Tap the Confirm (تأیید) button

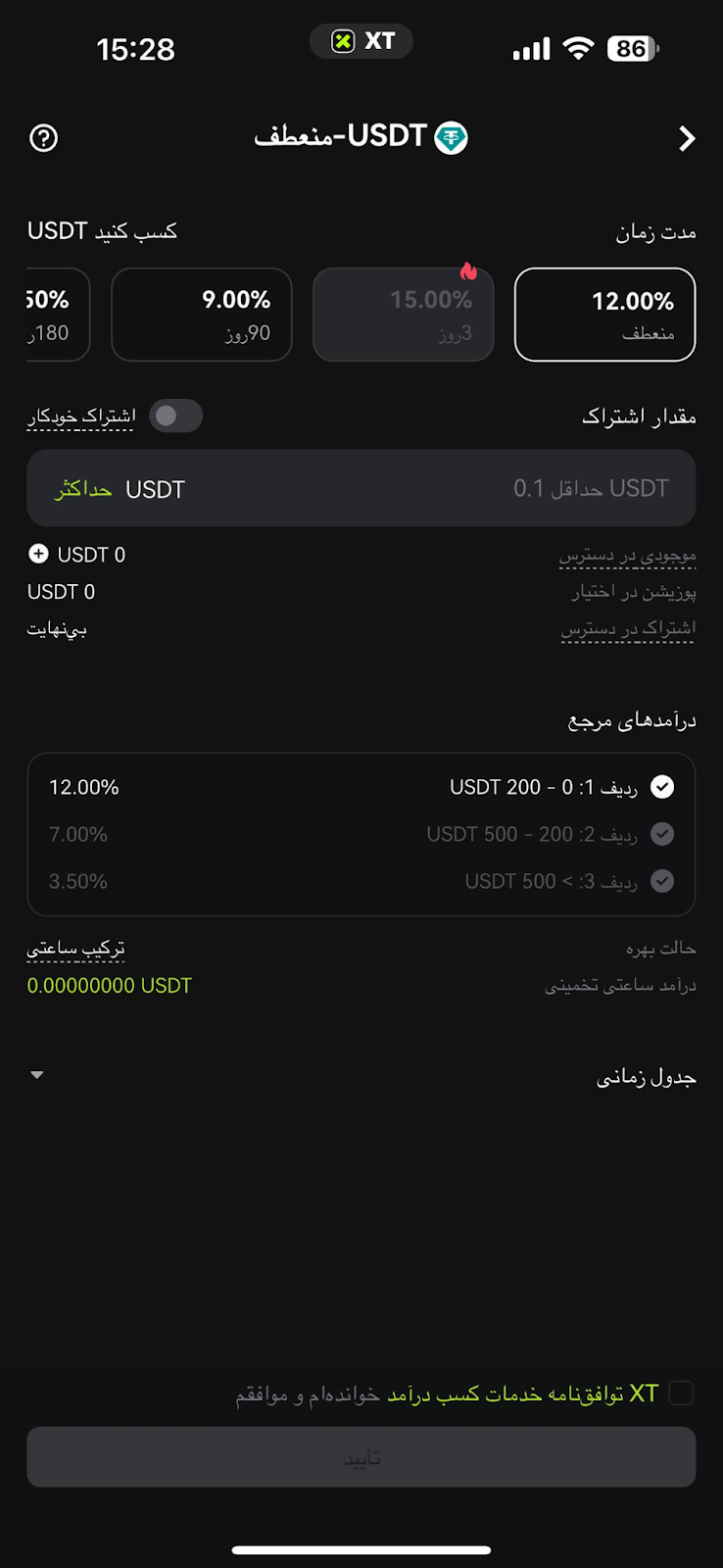pos(361,1457)
